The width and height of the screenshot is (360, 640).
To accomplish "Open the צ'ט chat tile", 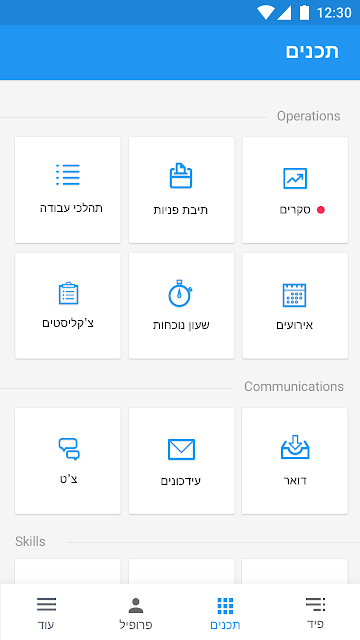I will point(68,461).
